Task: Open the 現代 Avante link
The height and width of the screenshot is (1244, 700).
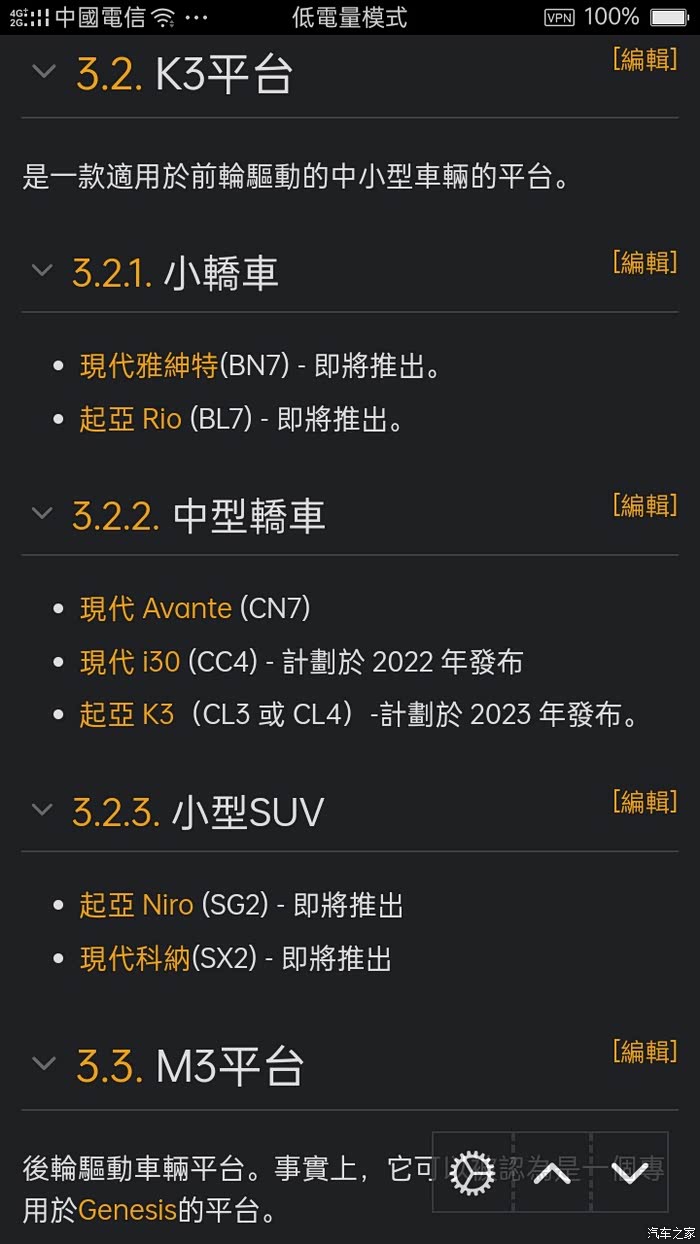Action: pyautogui.click(x=155, y=608)
